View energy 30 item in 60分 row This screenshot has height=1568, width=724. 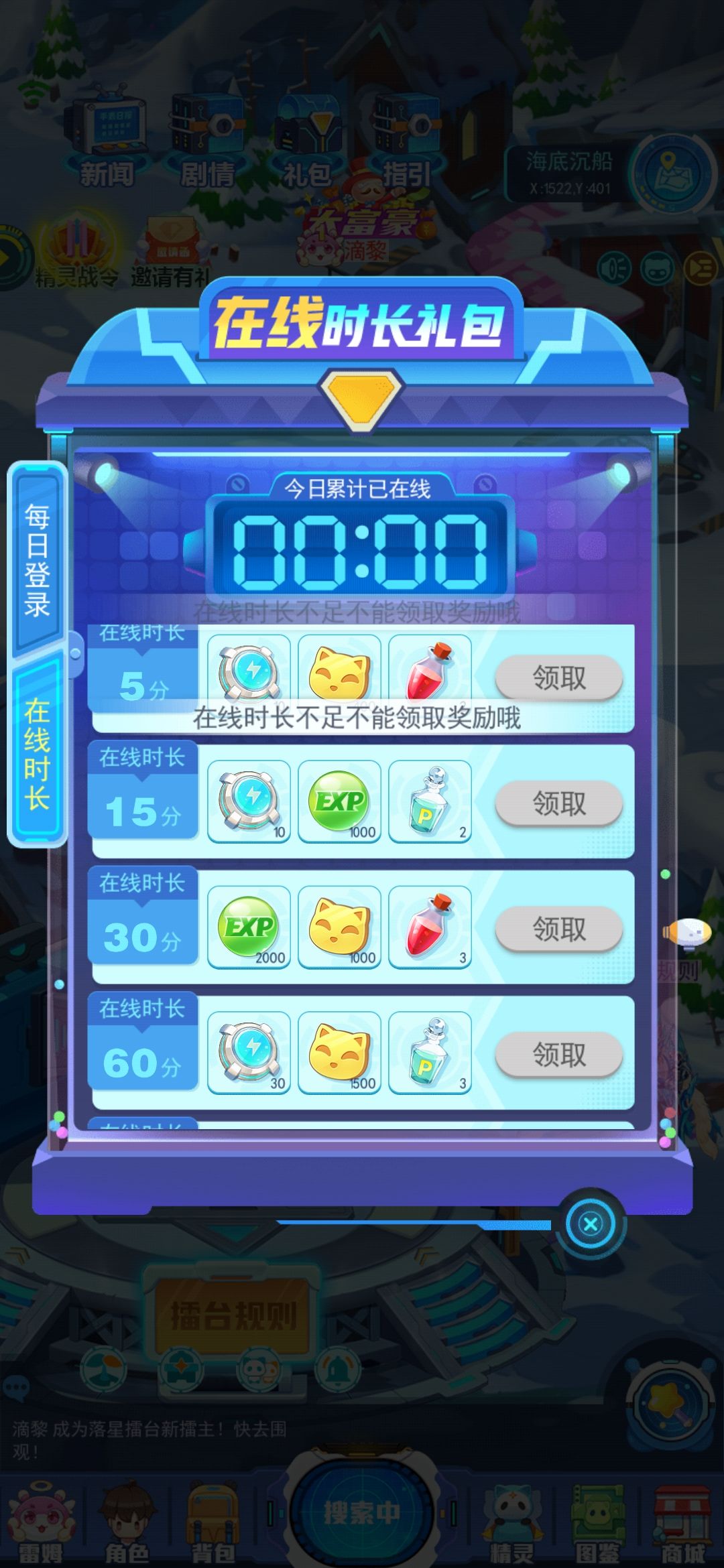coord(249,1053)
